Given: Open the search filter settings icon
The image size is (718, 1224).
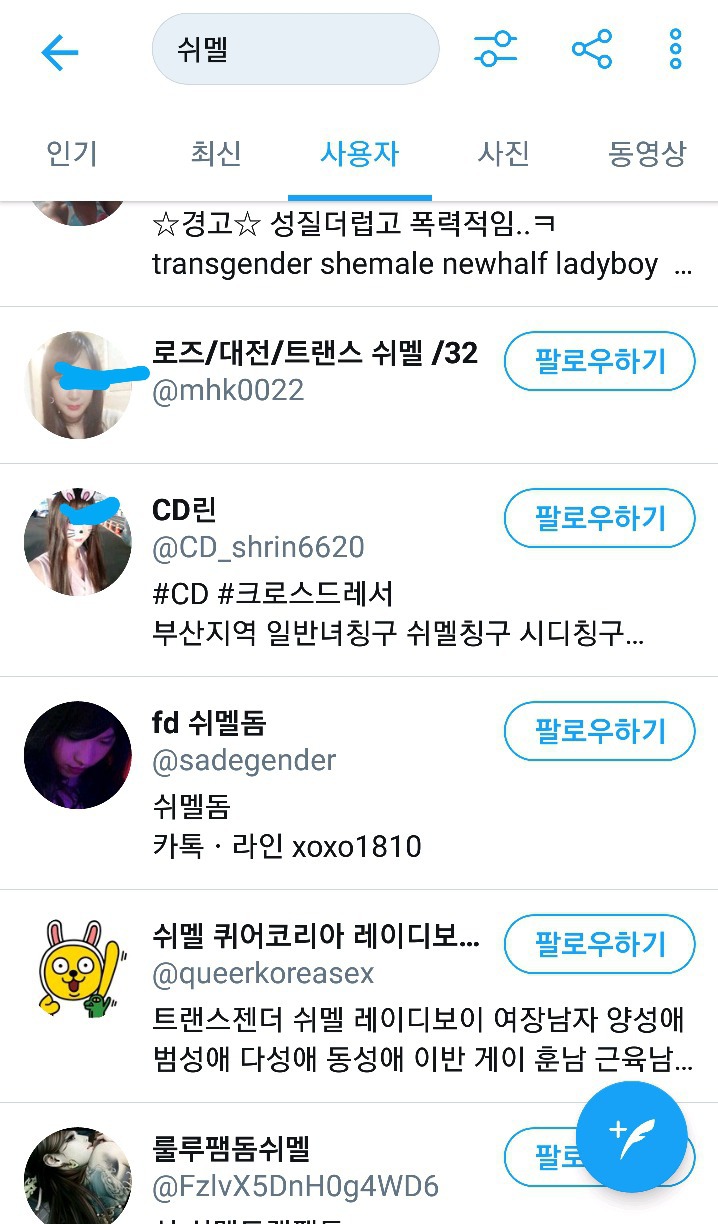Looking at the screenshot, I should coord(496,49).
